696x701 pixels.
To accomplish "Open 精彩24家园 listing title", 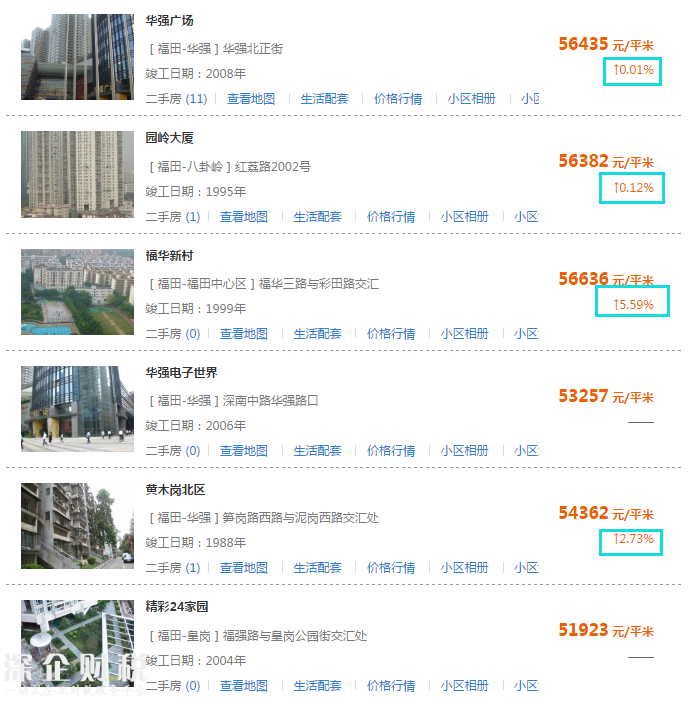I will coord(177,606).
